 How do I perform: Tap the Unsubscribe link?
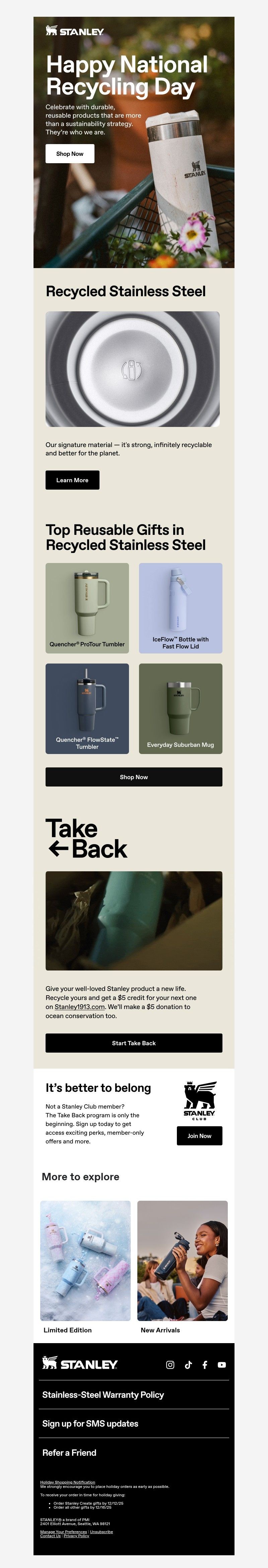(x=101, y=1531)
